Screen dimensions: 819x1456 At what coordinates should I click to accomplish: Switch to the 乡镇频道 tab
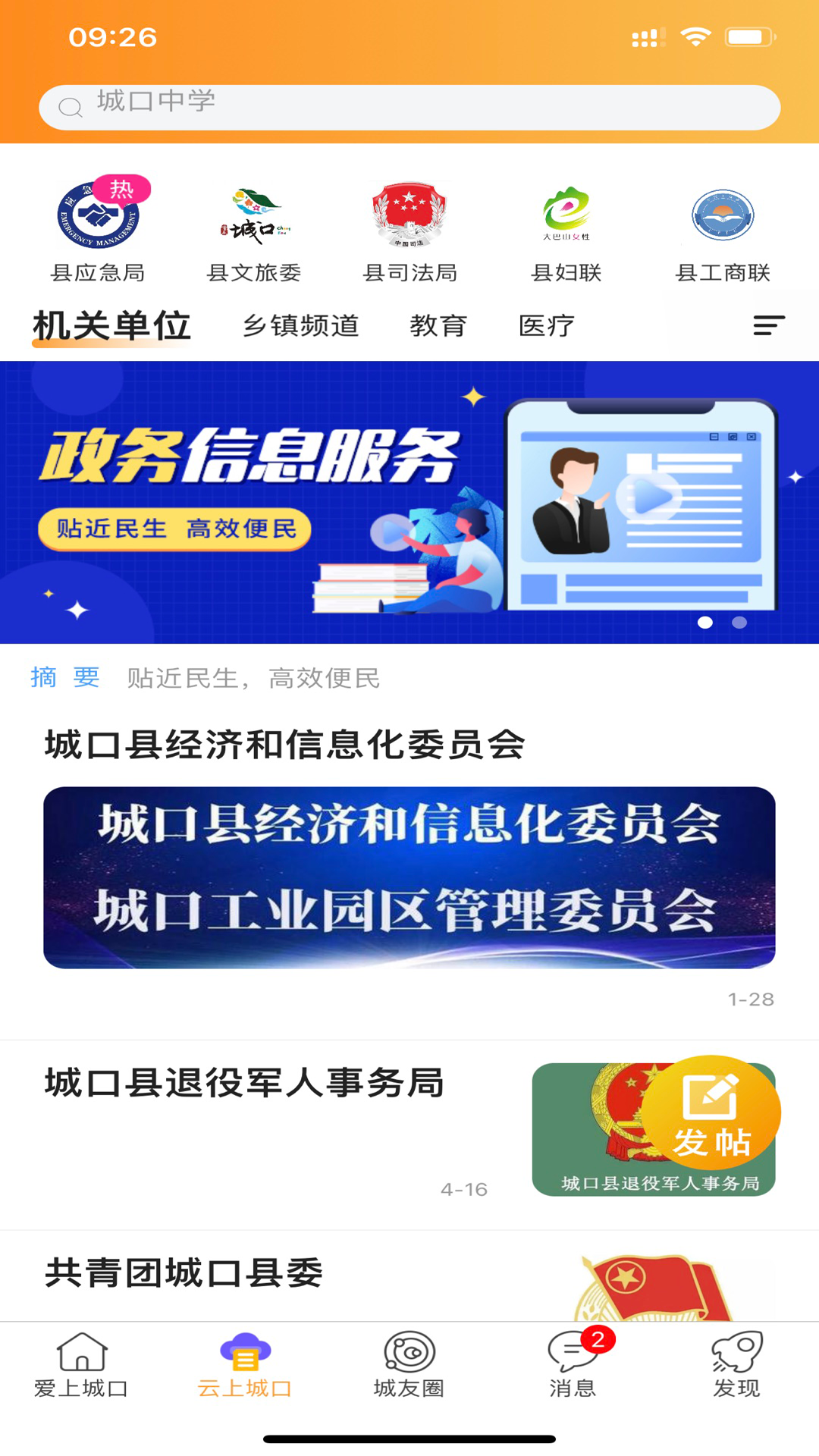click(x=300, y=326)
